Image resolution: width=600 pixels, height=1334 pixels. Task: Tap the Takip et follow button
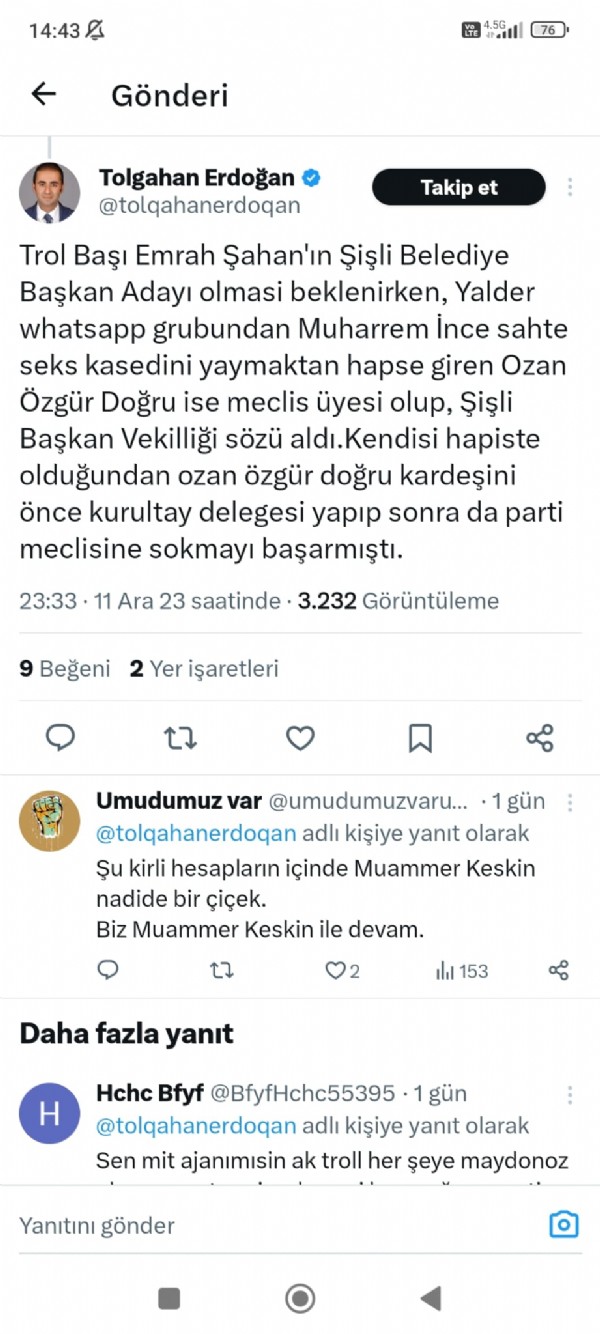459,188
